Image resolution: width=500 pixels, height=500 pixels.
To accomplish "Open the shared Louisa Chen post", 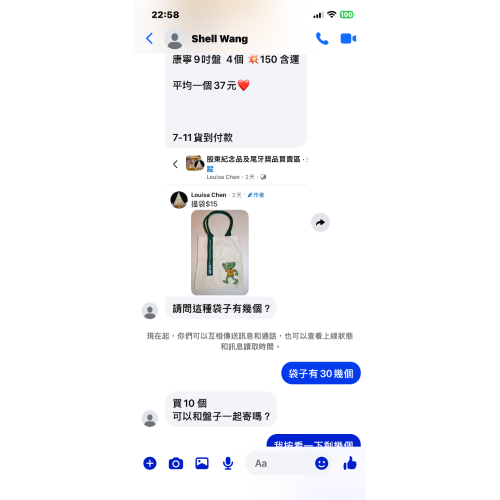I will coord(236,224).
